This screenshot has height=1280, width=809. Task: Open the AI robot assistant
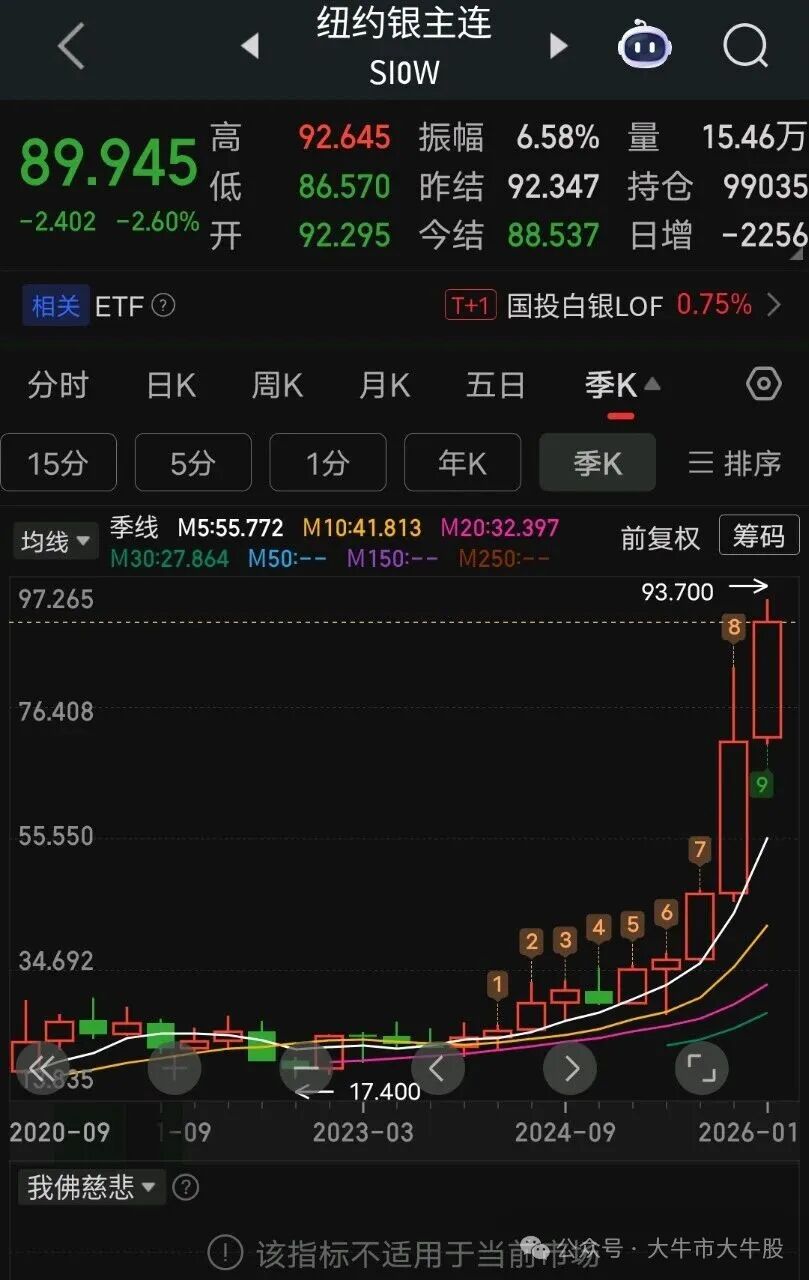643,47
